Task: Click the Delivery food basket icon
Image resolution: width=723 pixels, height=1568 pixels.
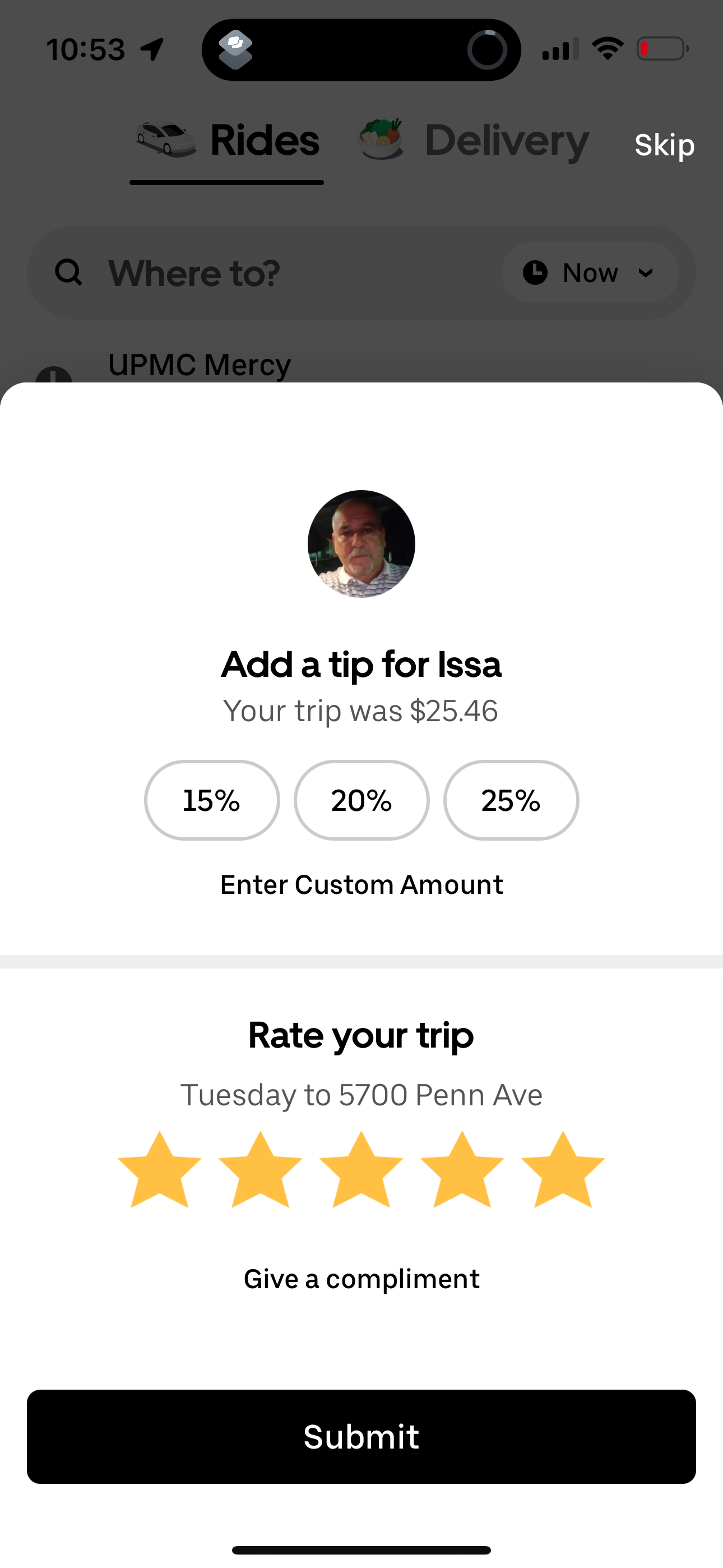Action: click(x=381, y=139)
